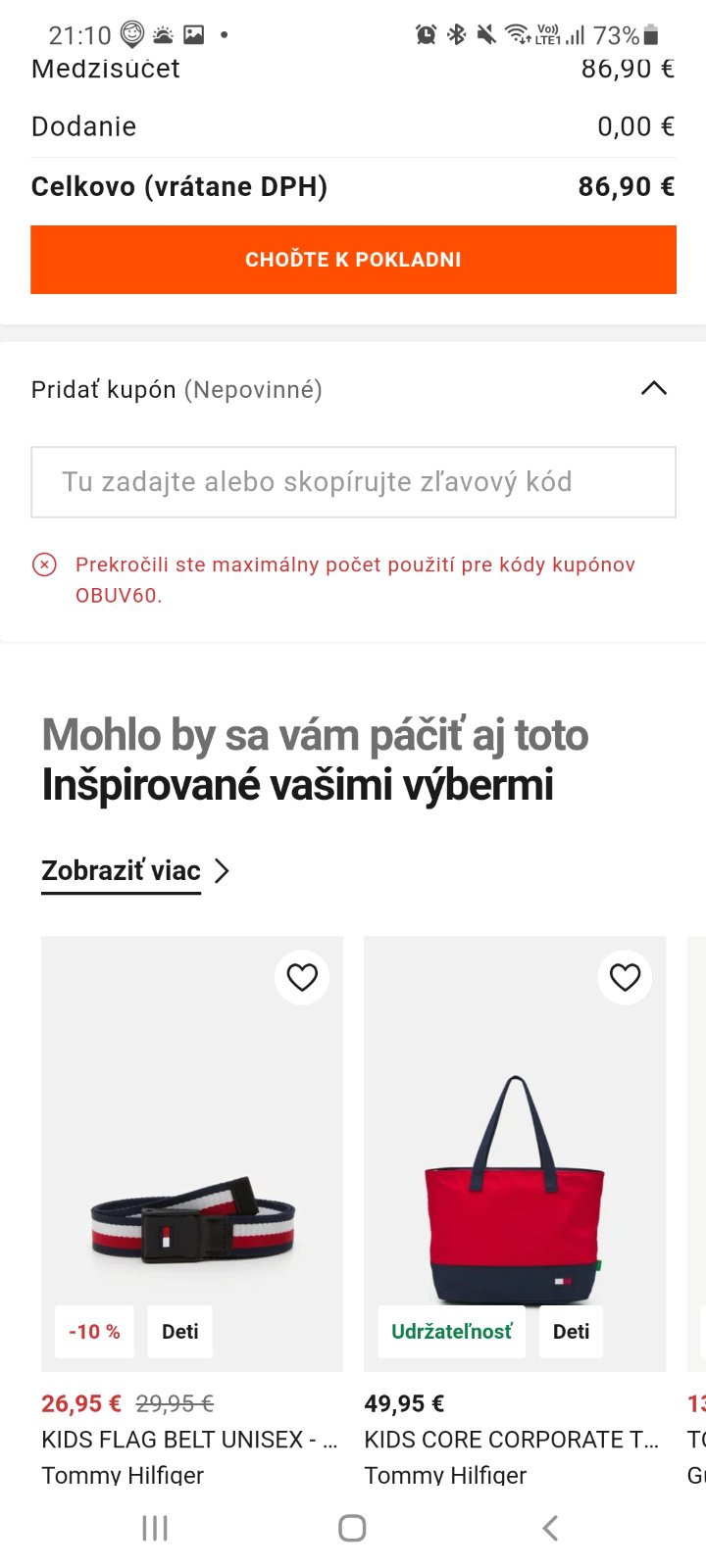Viewport: 706px width, 1568px height.
Task: Favorite the Kids Core Corporate tote bag
Action: pyautogui.click(x=625, y=977)
